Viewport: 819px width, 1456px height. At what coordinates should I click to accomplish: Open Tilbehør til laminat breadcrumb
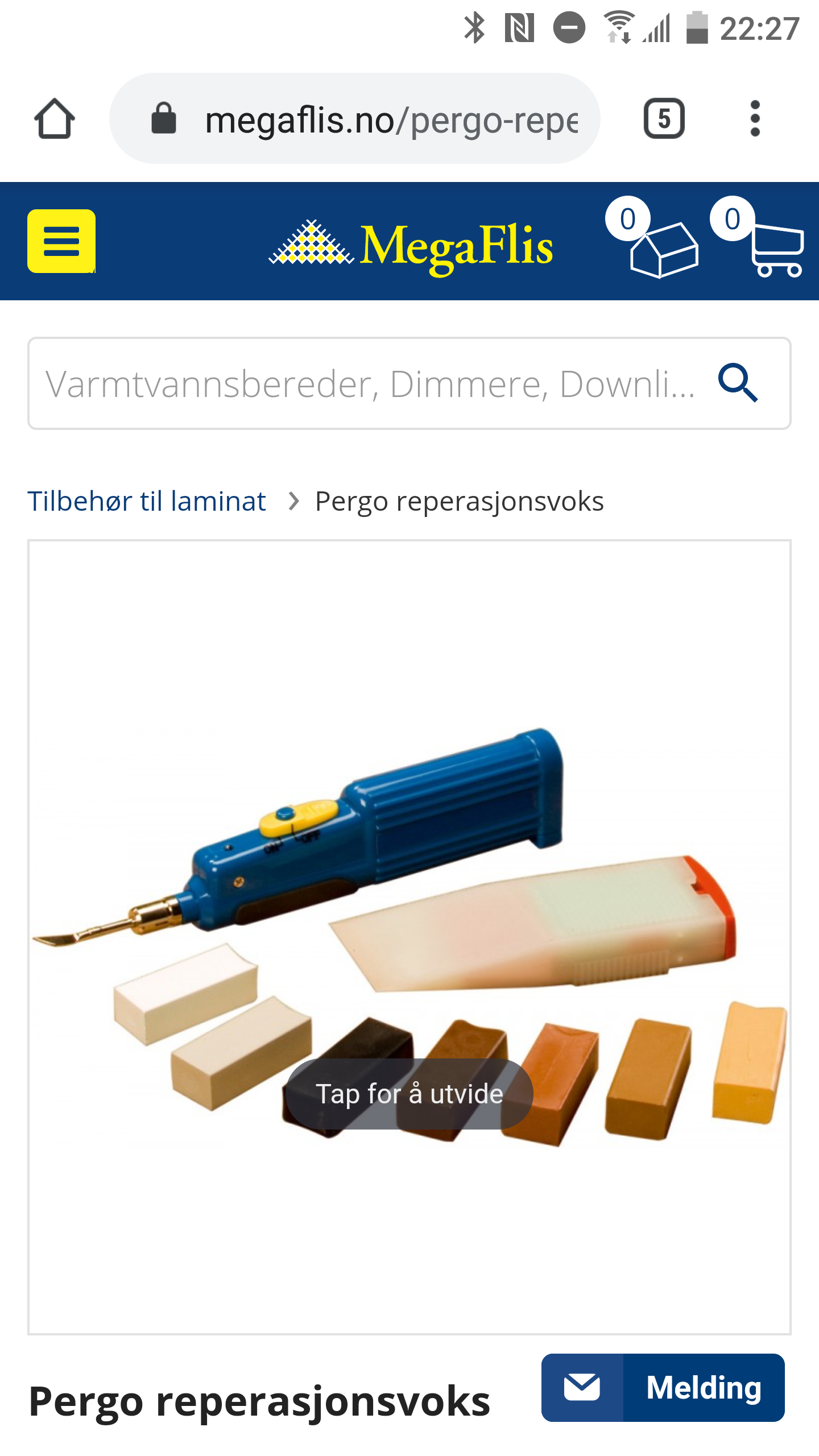[147, 502]
